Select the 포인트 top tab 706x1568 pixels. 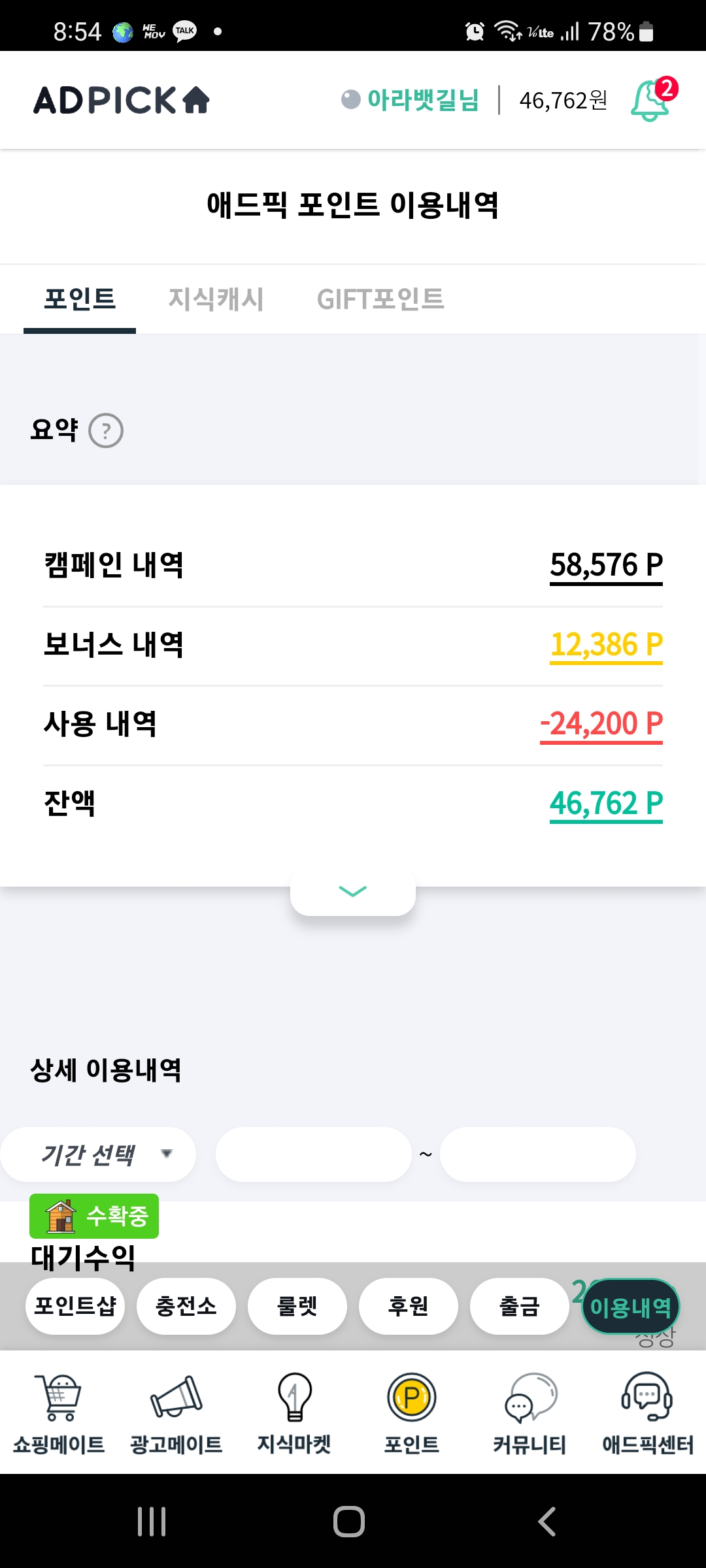click(80, 299)
